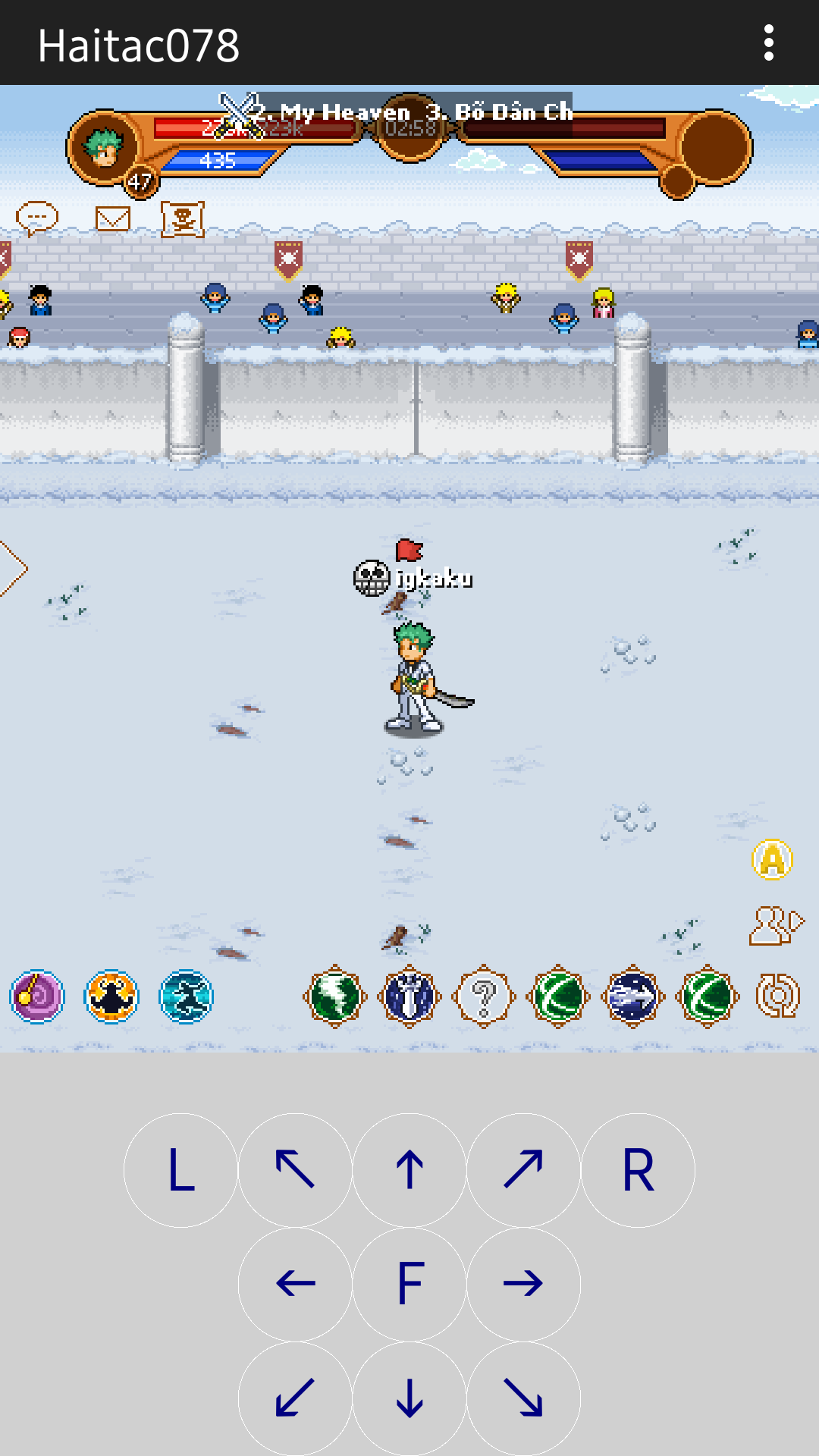Move left with the left arrow
This screenshot has height=1456, width=819.
point(295,1284)
